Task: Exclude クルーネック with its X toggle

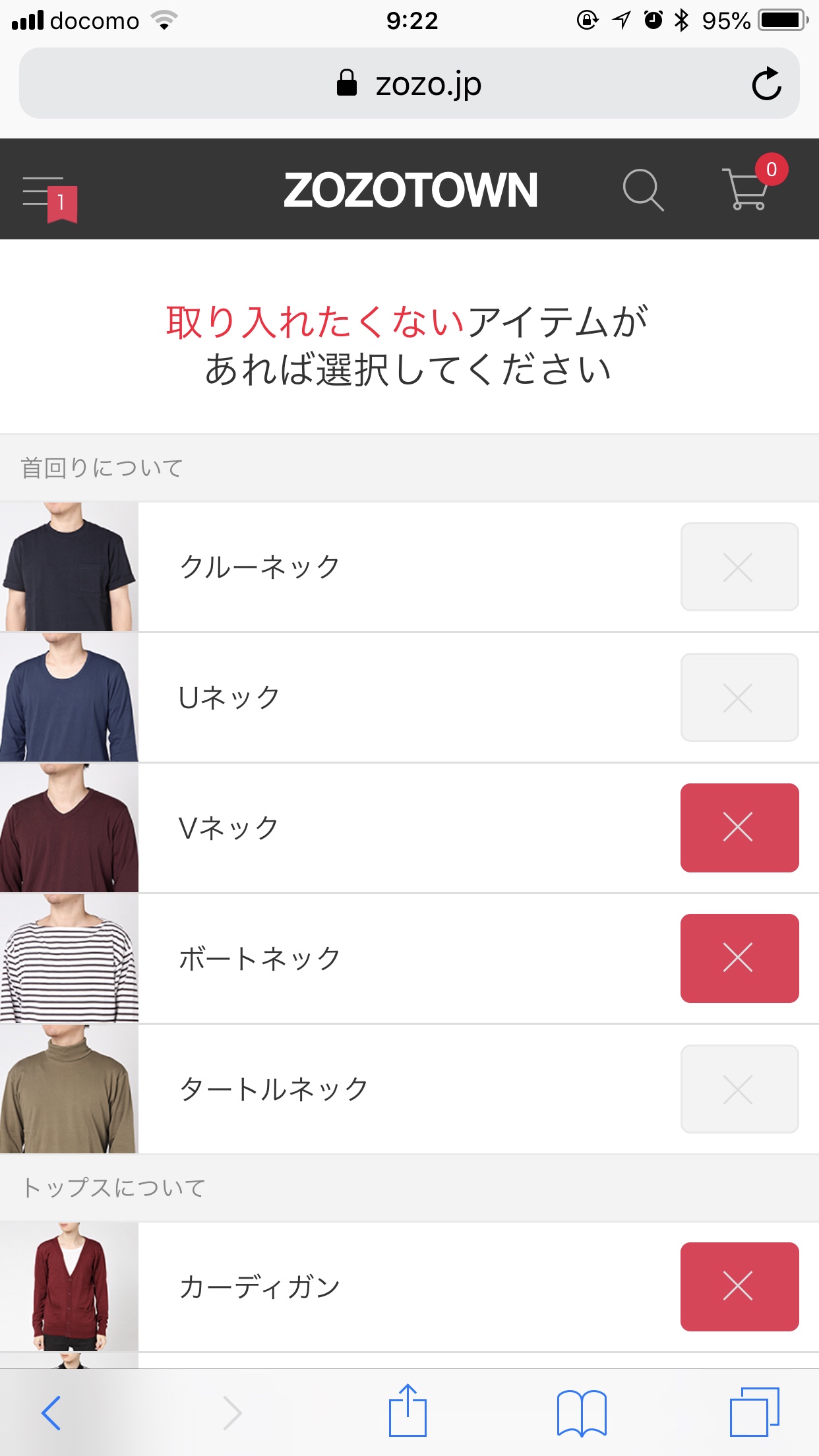Action: [739, 566]
